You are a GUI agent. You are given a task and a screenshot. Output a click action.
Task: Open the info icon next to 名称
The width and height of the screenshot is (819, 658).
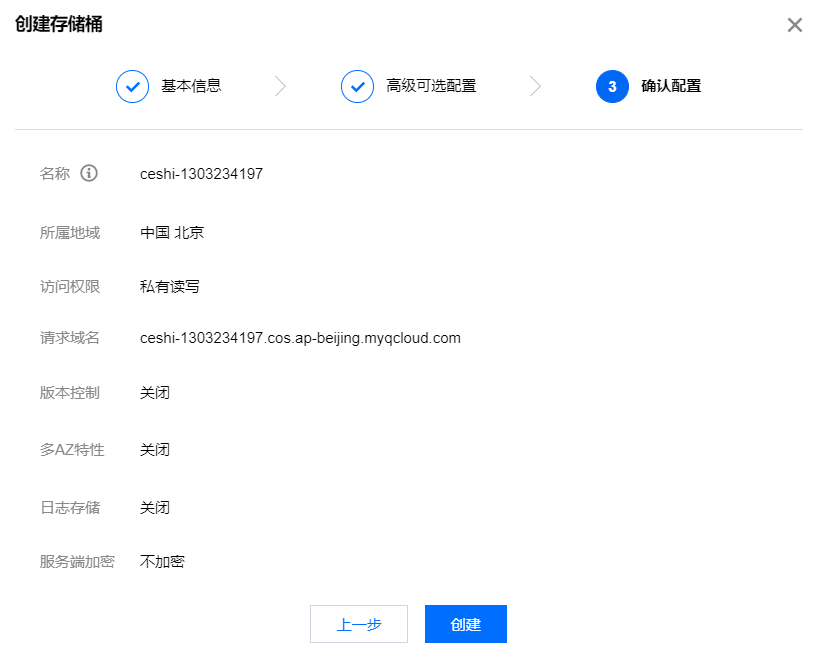tap(89, 173)
